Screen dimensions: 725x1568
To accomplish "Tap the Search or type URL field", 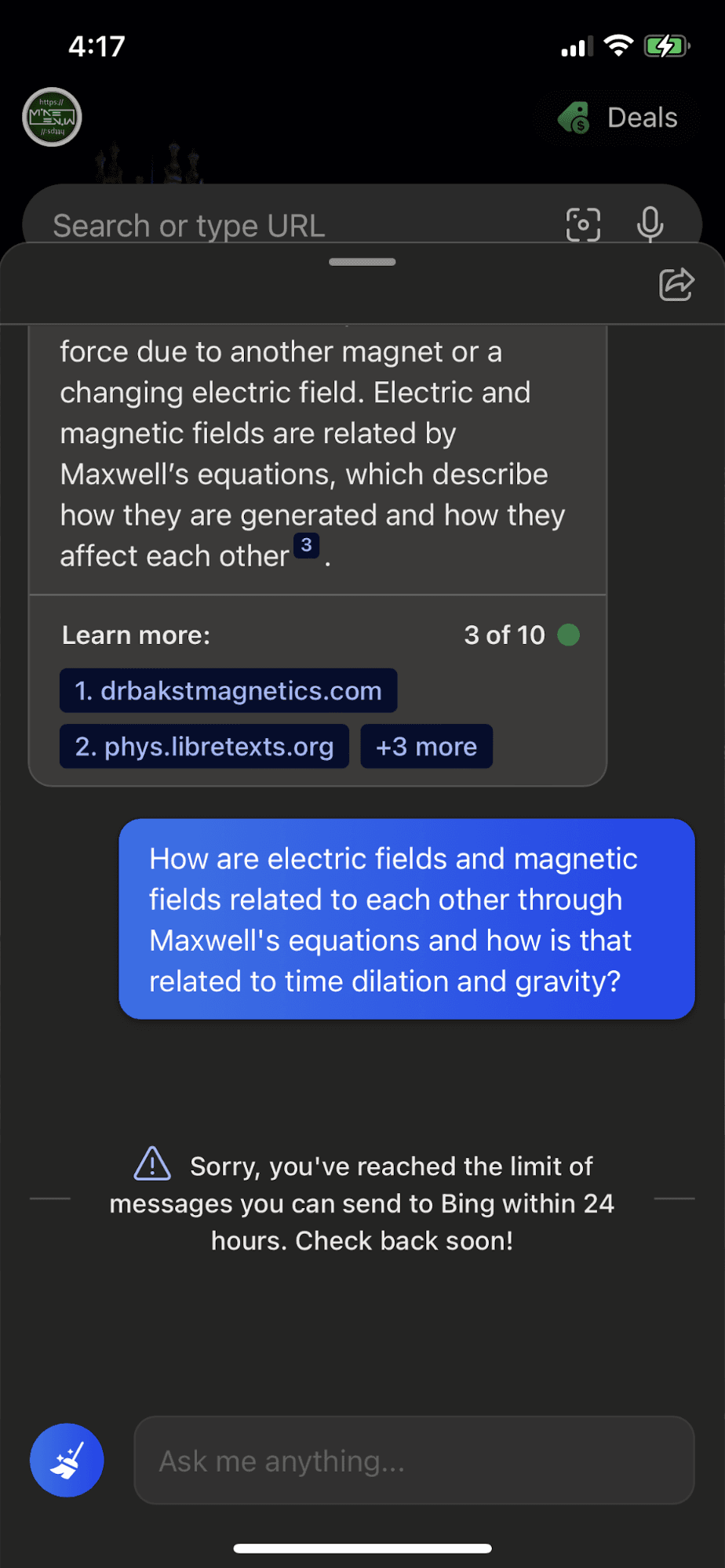I will (298, 226).
